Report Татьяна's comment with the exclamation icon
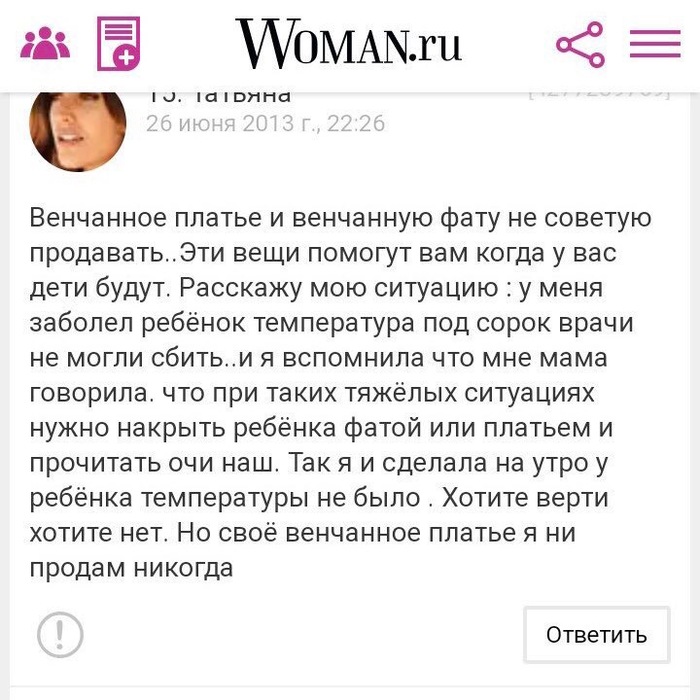Viewport: 700px width, 700px height. coord(60,634)
